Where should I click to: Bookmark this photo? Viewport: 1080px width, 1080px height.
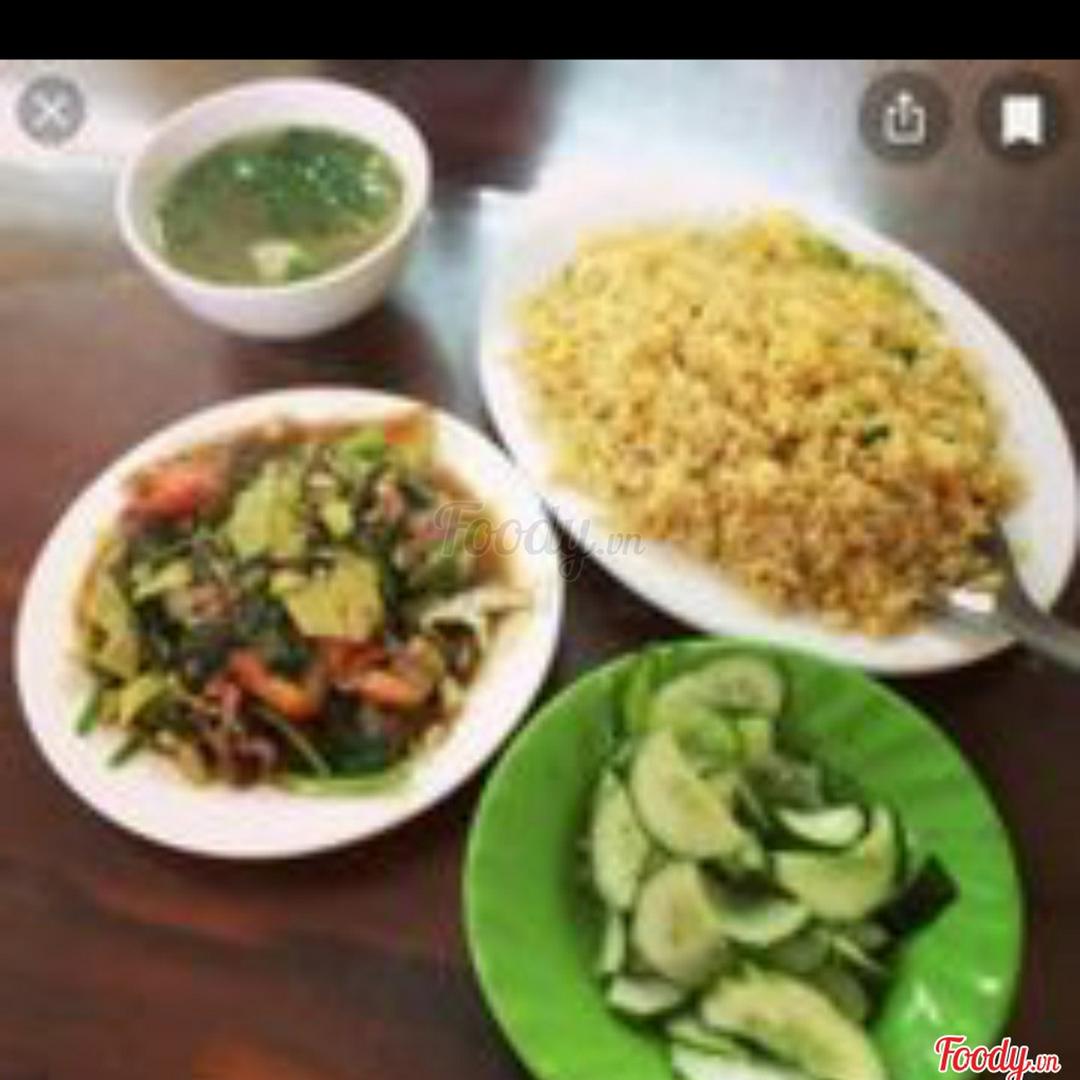(x=1022, y=119)
